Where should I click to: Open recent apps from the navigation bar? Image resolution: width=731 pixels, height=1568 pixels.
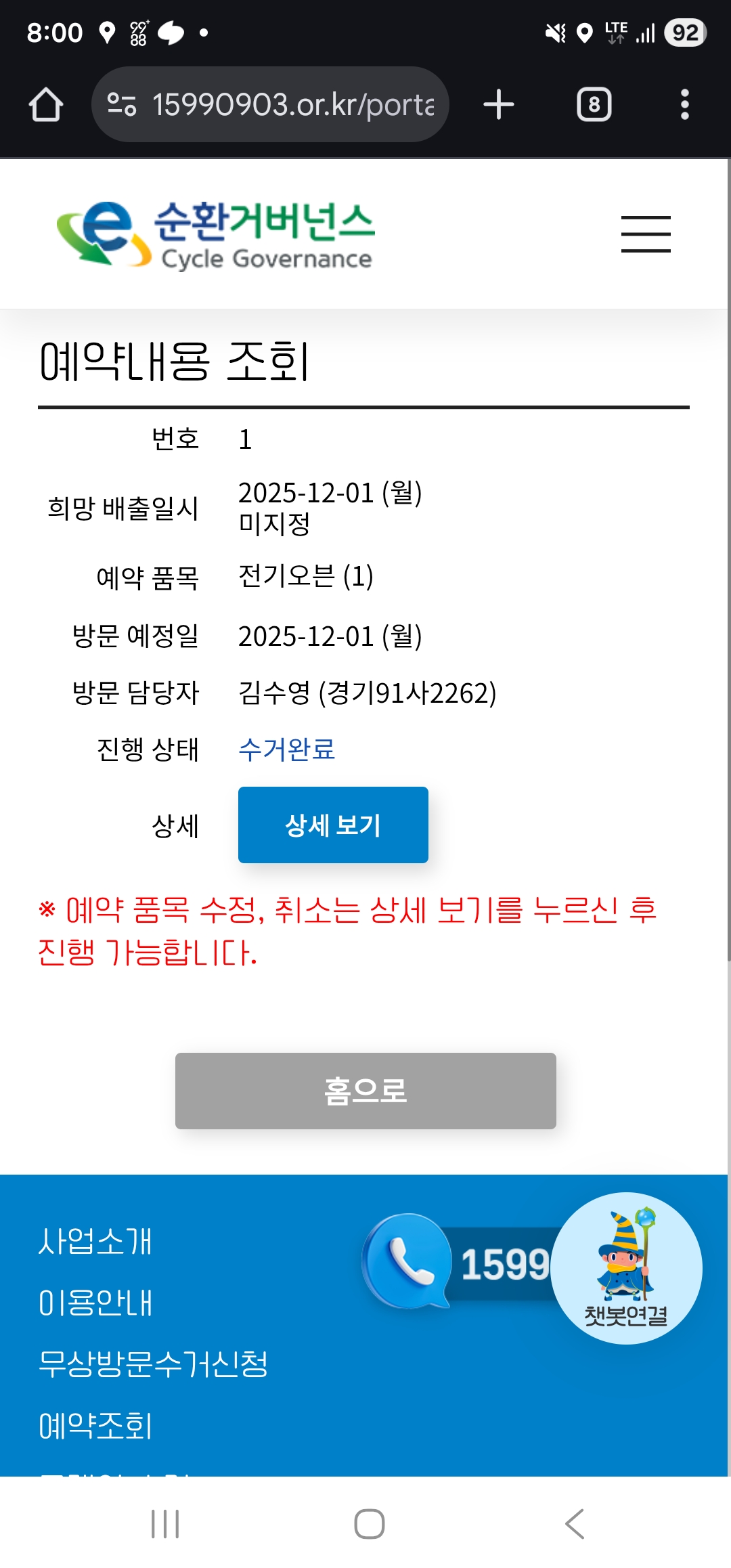165,1524
